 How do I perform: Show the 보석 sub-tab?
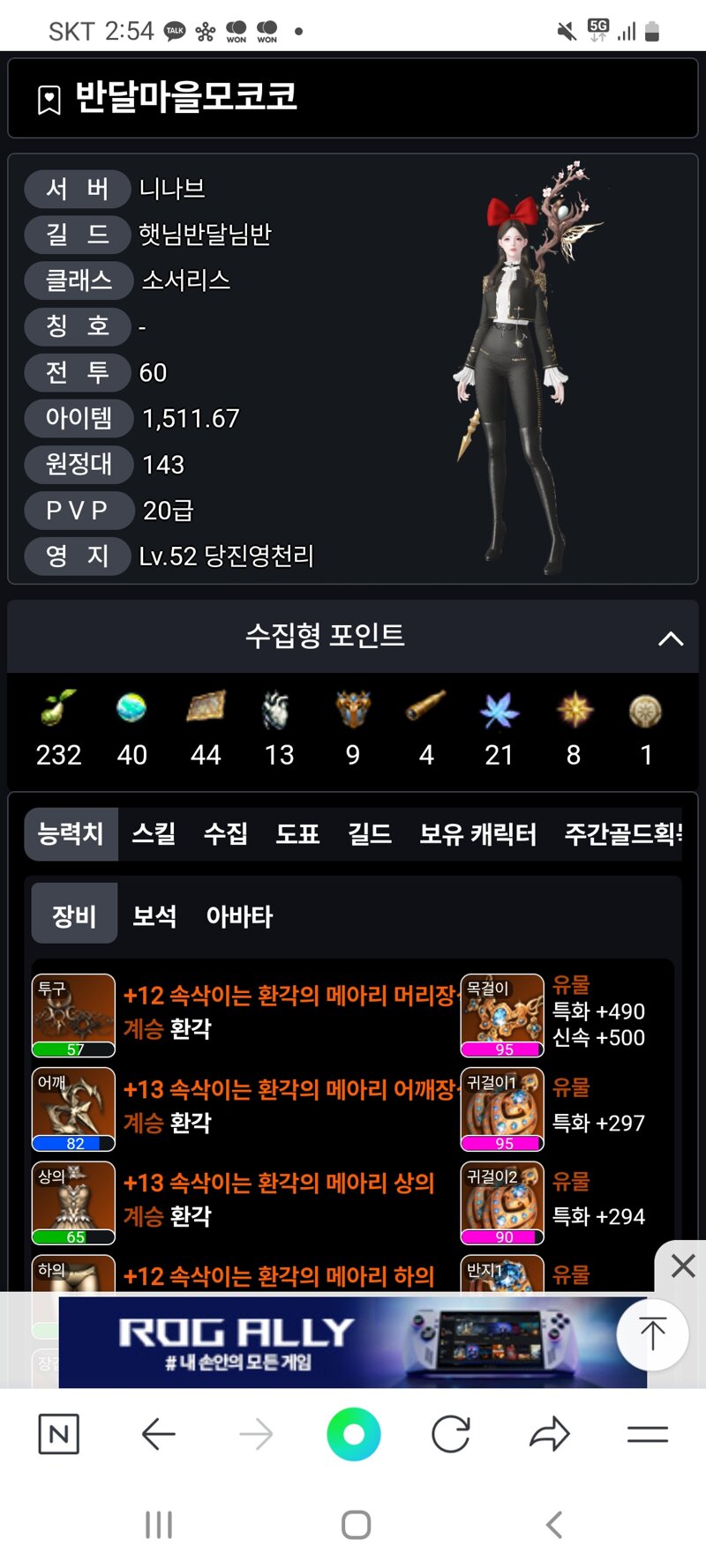(x=154, y=915)
